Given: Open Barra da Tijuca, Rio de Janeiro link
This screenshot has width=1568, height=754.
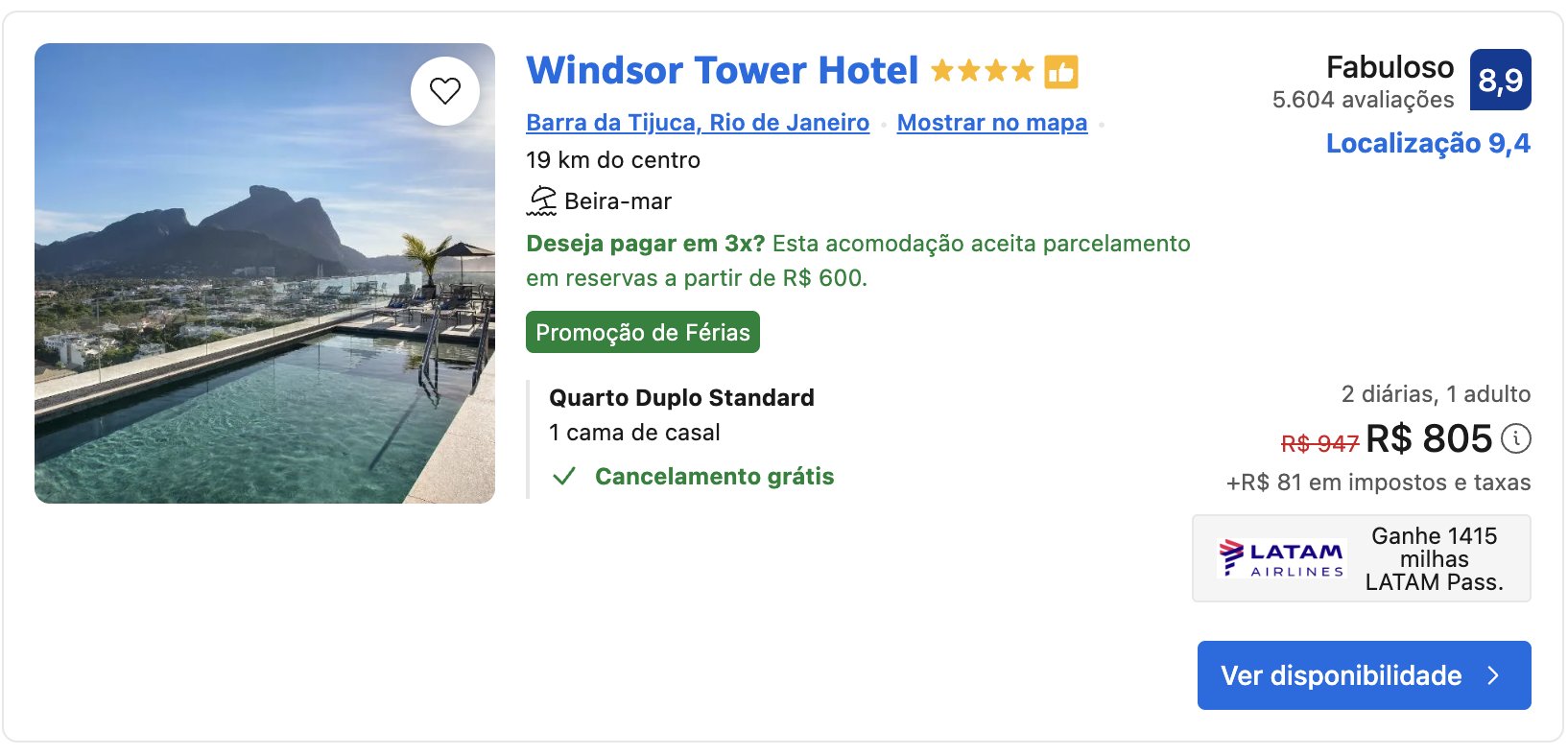Looking at the screenshot, I should tap(697, 123).
